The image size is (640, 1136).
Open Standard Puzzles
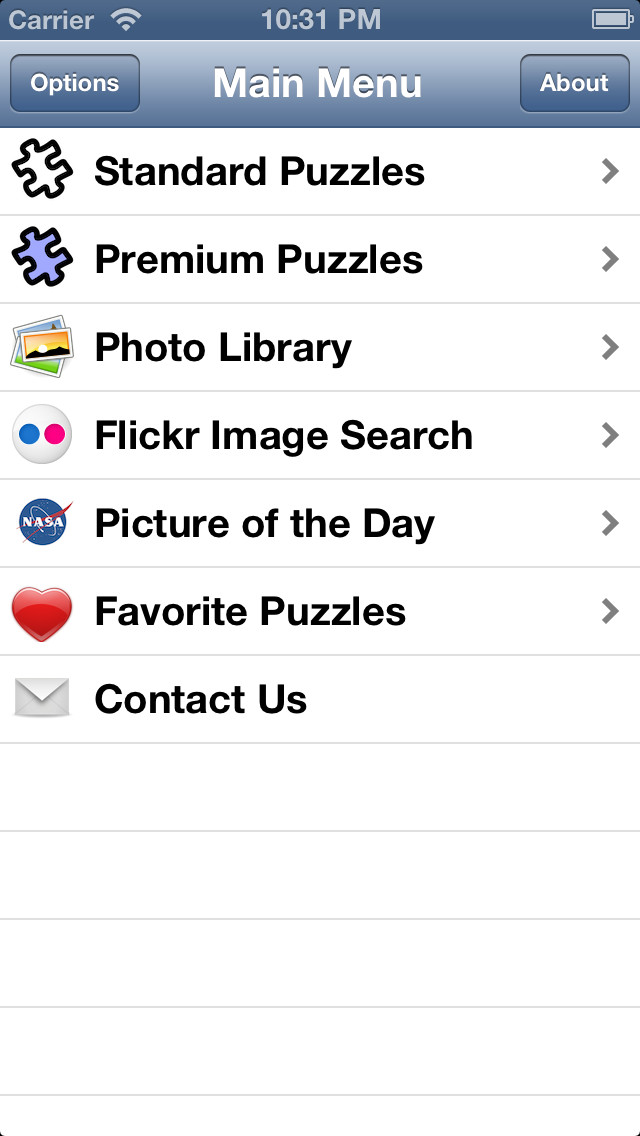320,172
